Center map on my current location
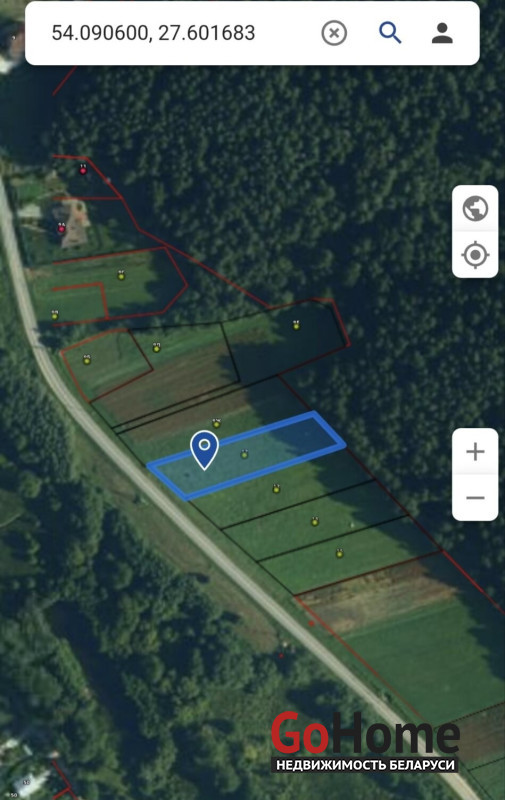The image size is (505, 800). [475, 255]
